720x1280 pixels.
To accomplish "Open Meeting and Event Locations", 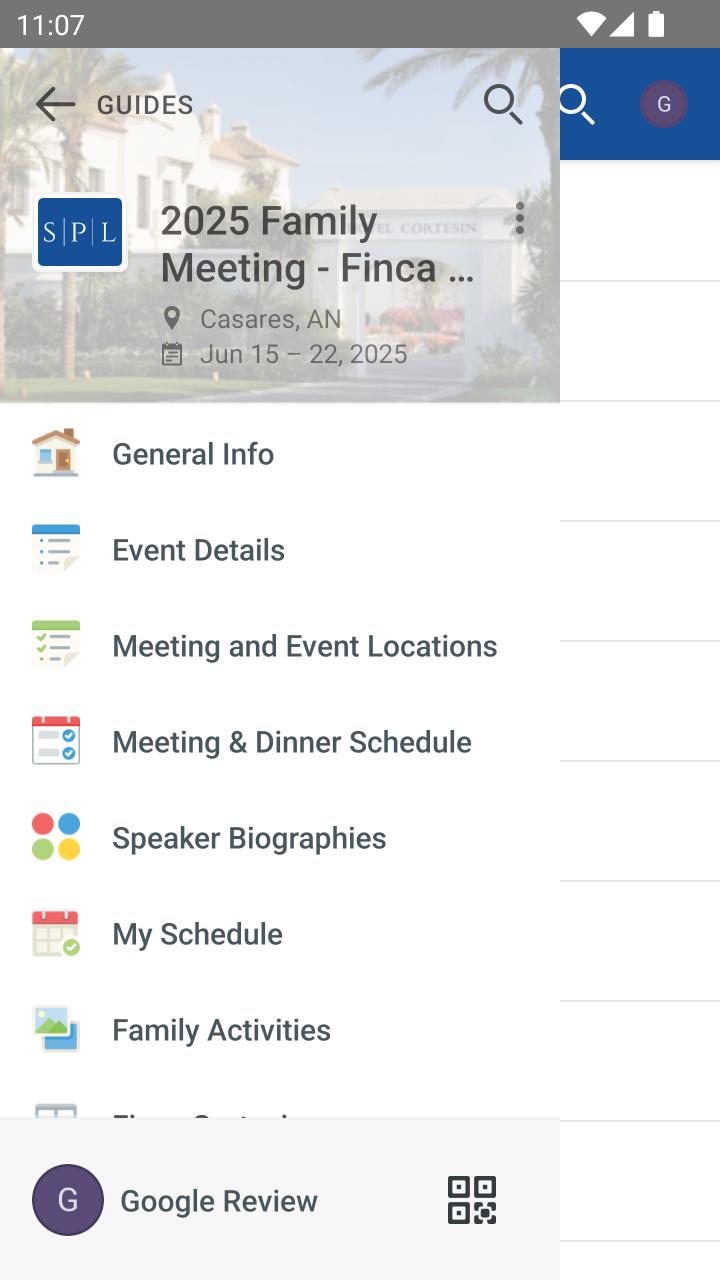I will [x=304, y=646].
